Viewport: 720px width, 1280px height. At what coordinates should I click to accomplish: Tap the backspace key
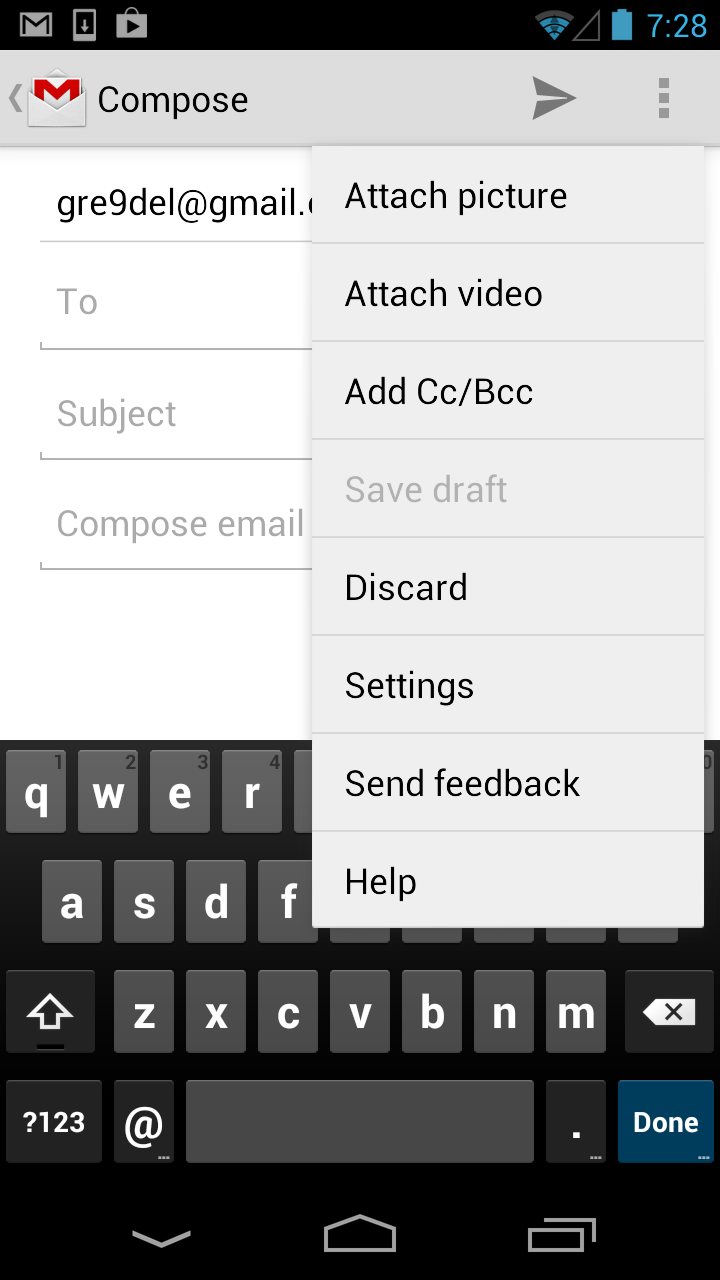(x=669, y=1012)
